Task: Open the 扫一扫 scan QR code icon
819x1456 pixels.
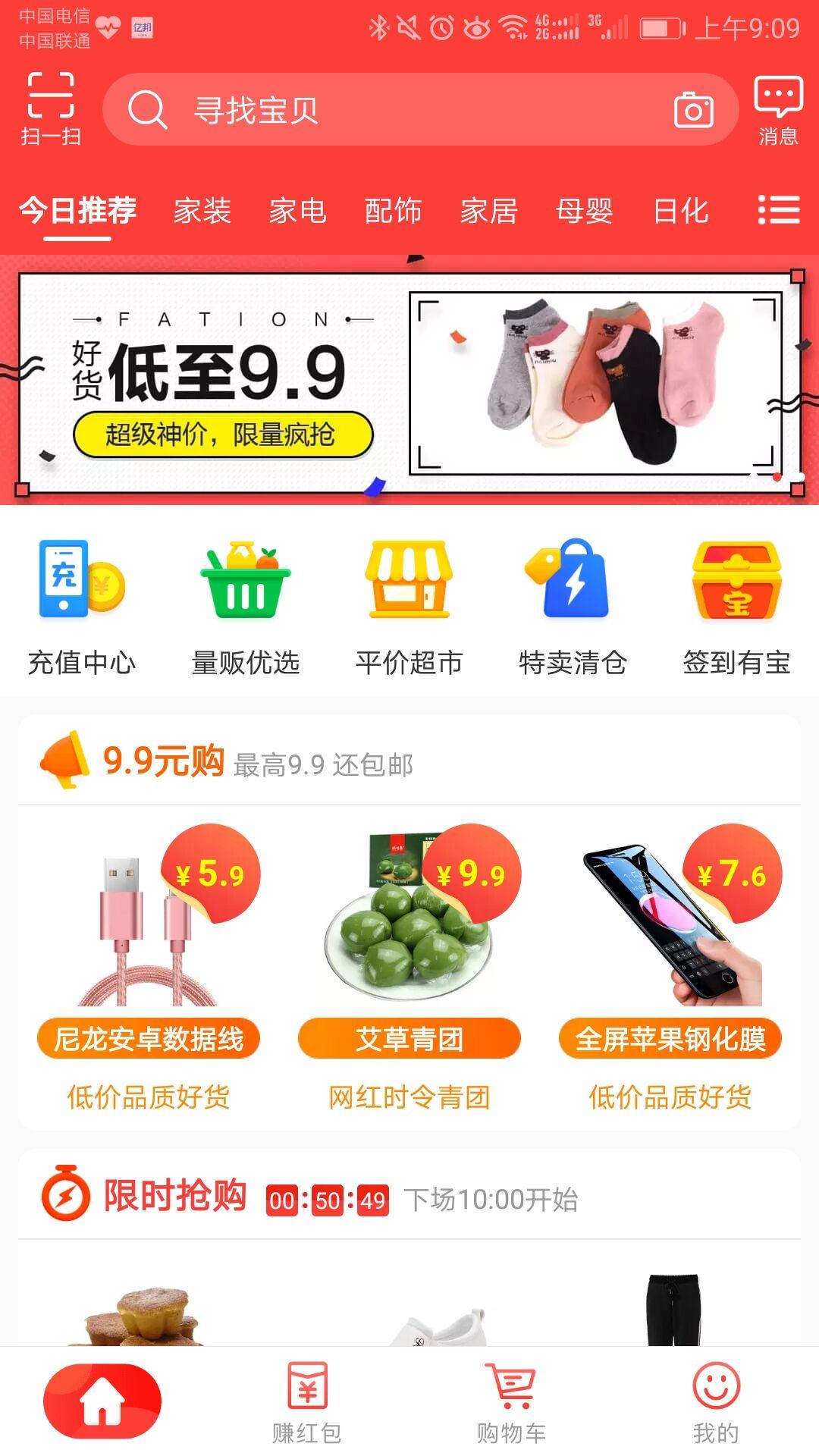Action: click(x=49, y=106)
